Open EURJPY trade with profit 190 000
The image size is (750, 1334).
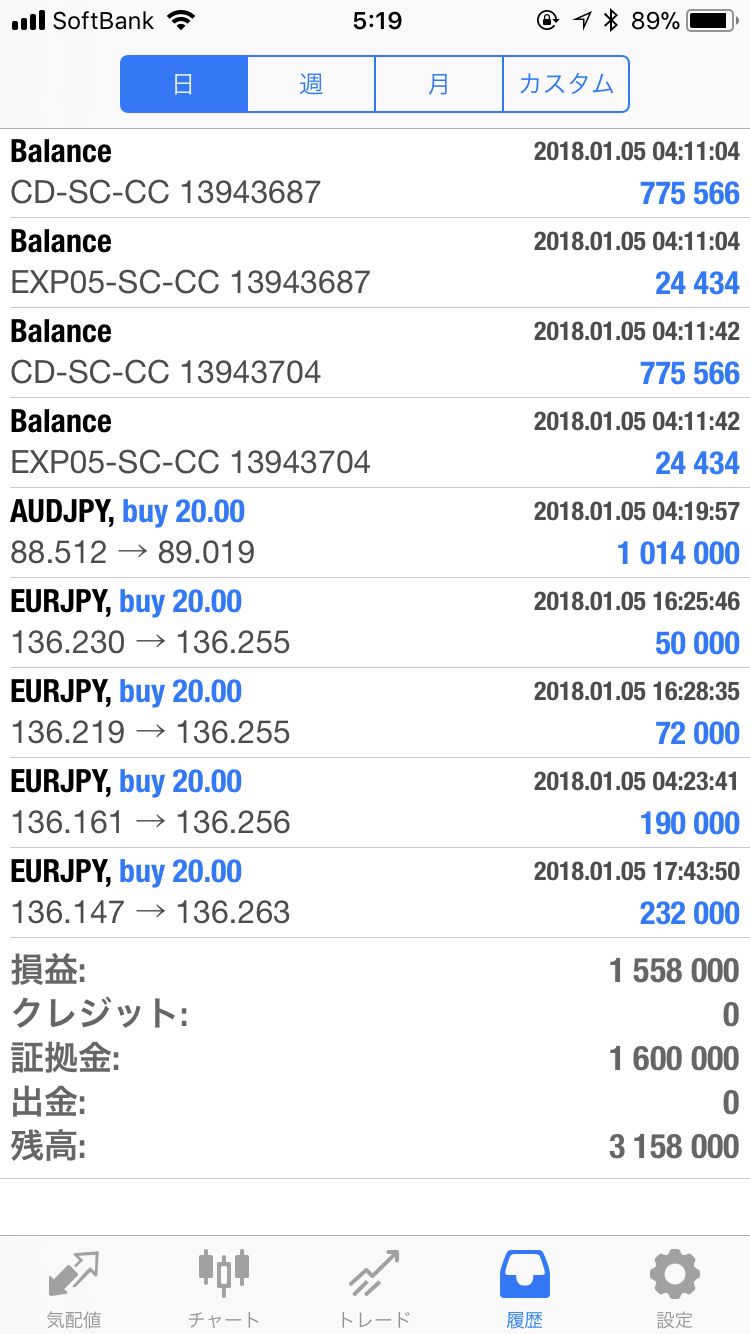(x=375, y=802)
